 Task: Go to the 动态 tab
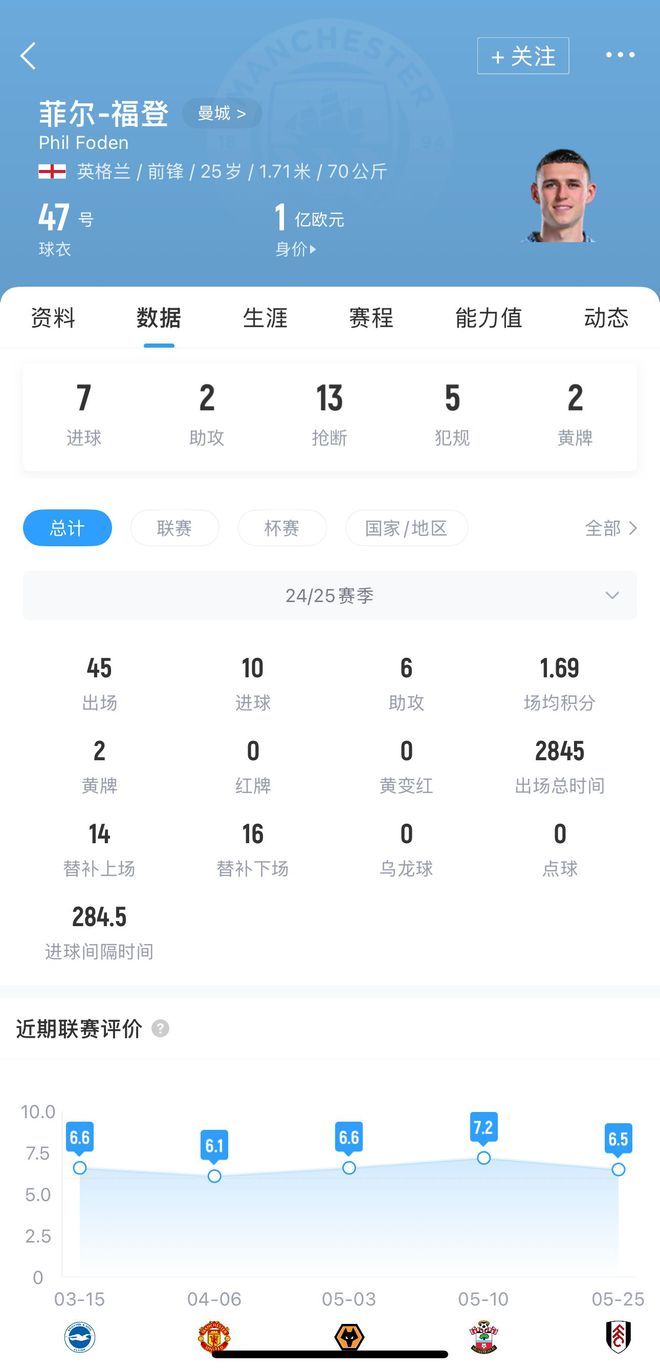pos(606,318)
